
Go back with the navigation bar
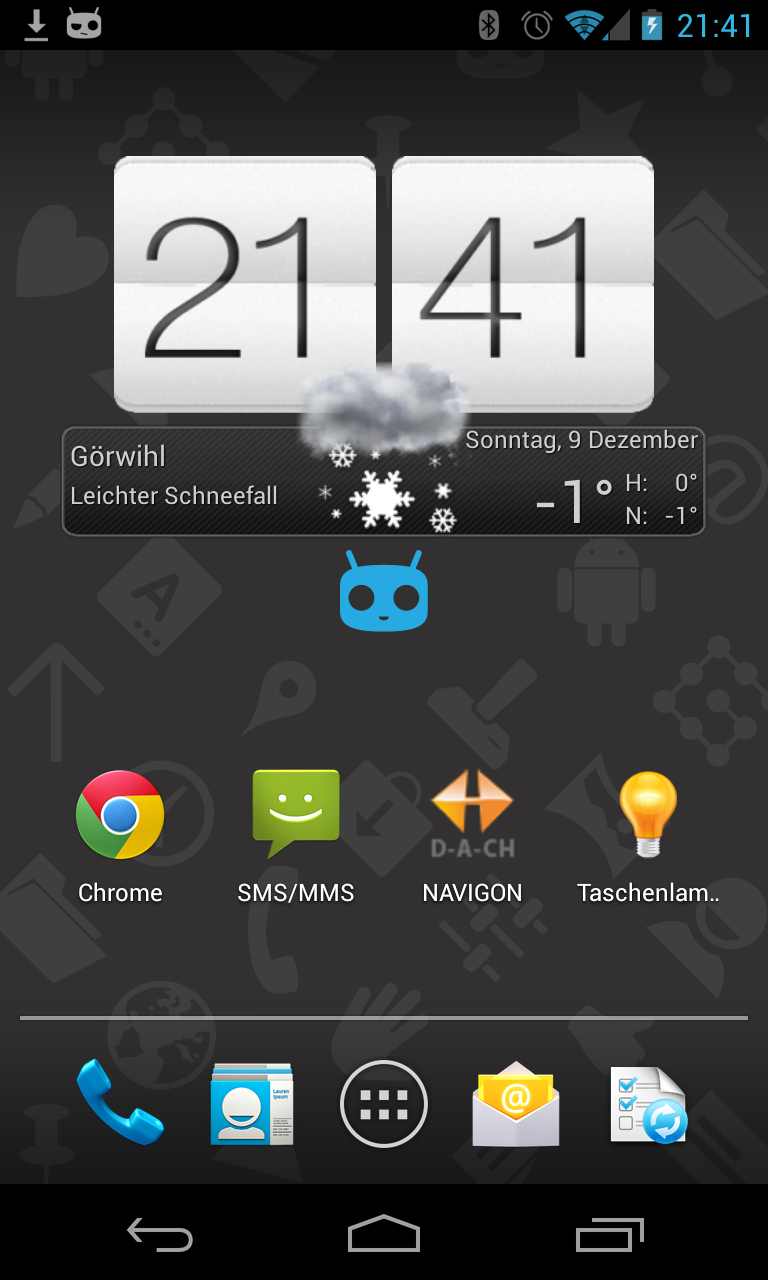tap(160, 1235)
